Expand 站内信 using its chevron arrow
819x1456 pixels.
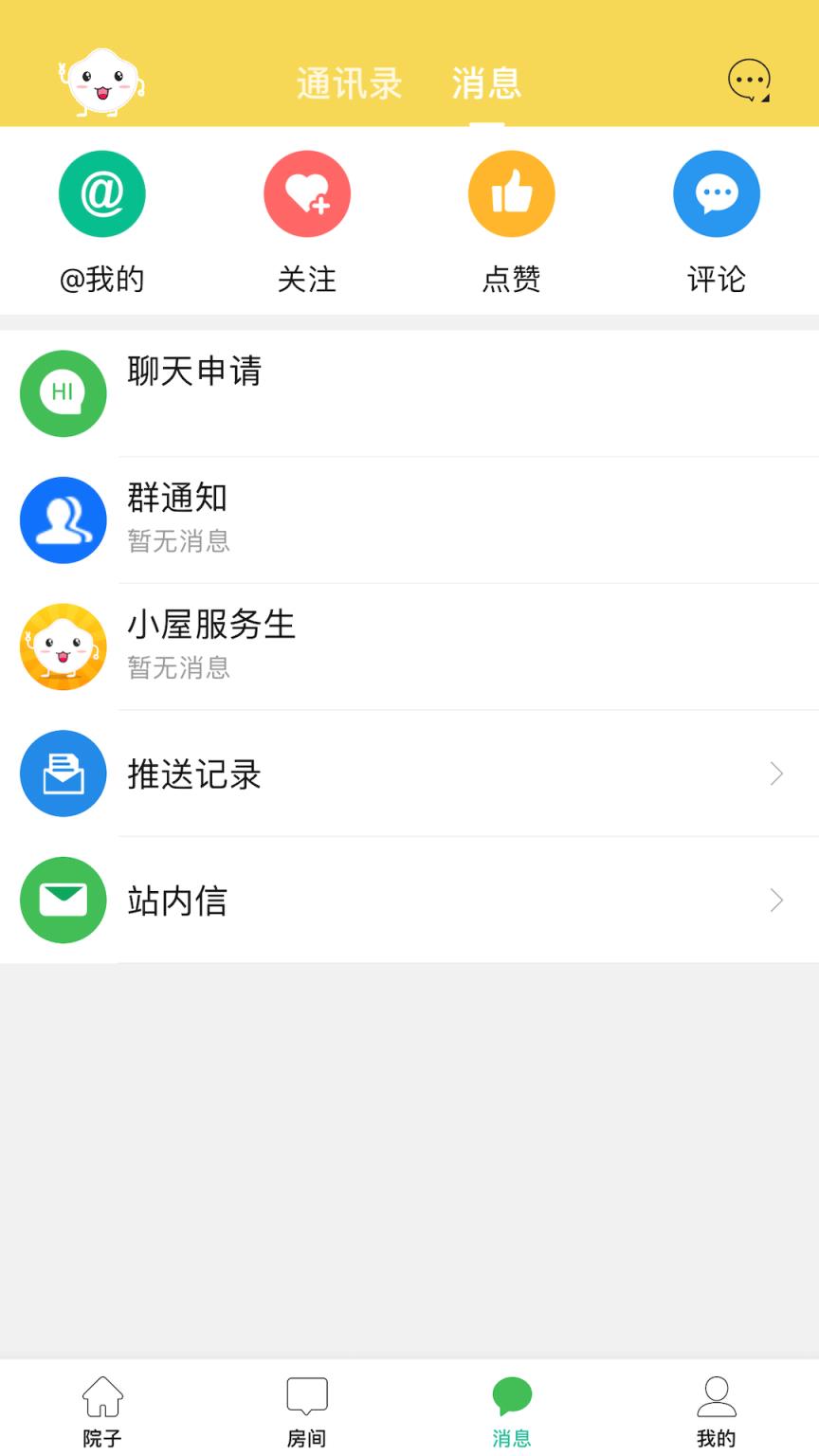776,900
